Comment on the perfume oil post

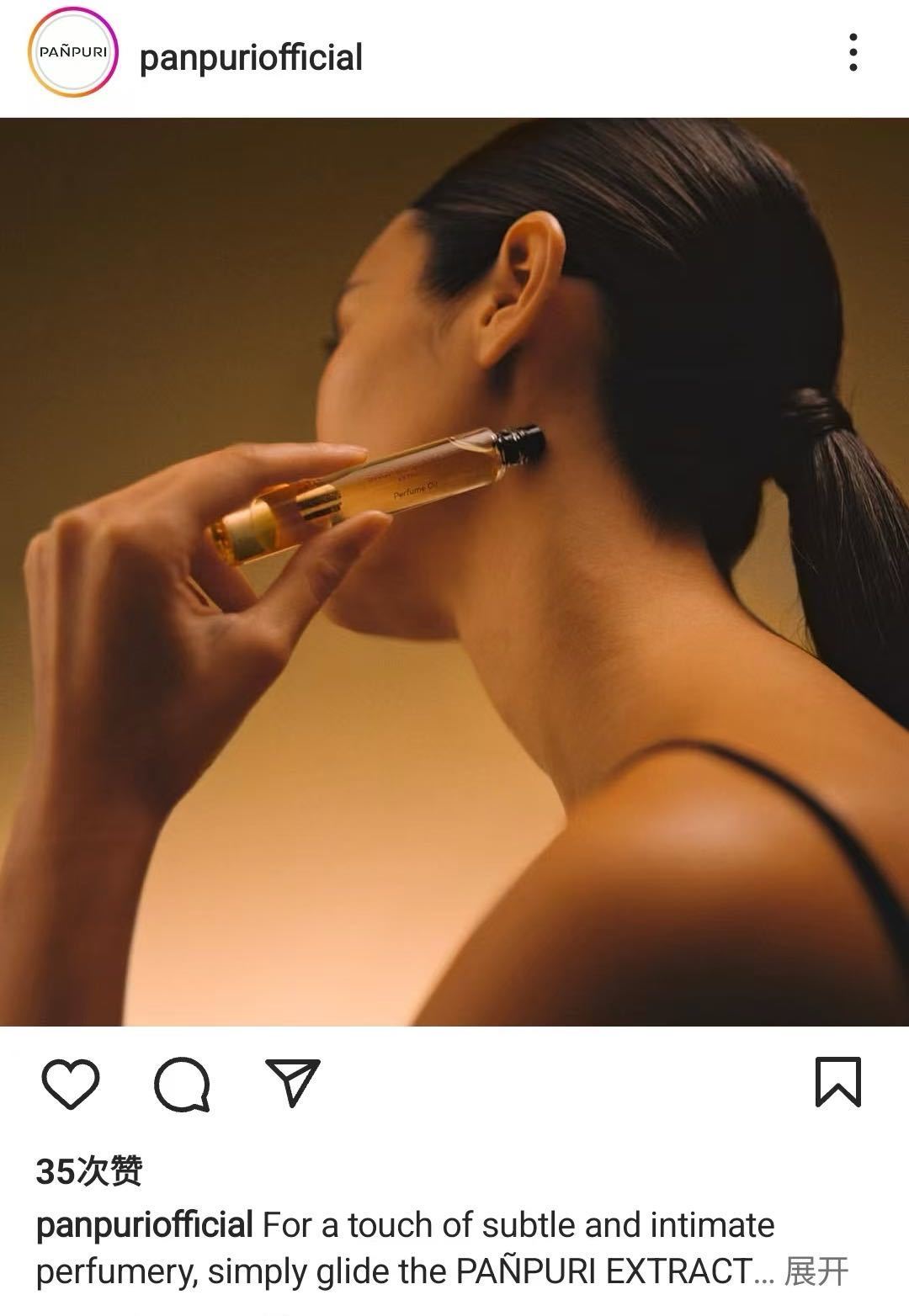coord(182,1084)
